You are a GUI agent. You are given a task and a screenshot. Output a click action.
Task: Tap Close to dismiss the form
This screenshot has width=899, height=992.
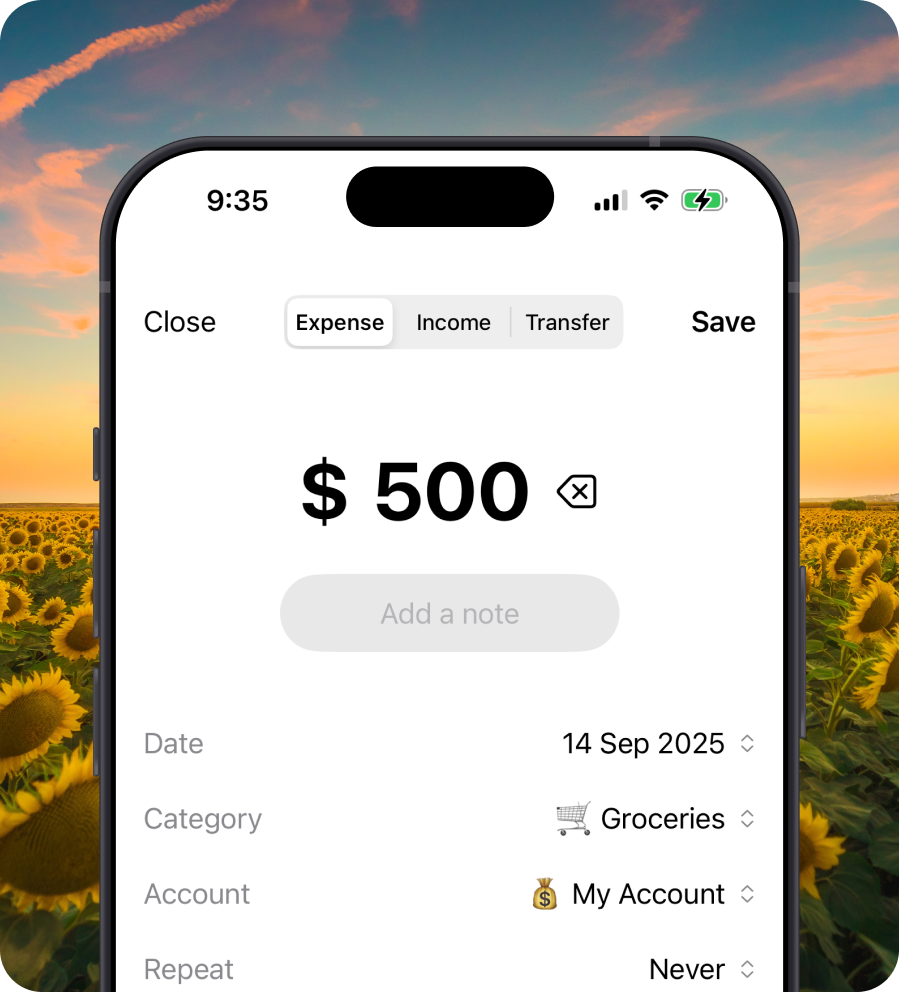pos(179,322)
